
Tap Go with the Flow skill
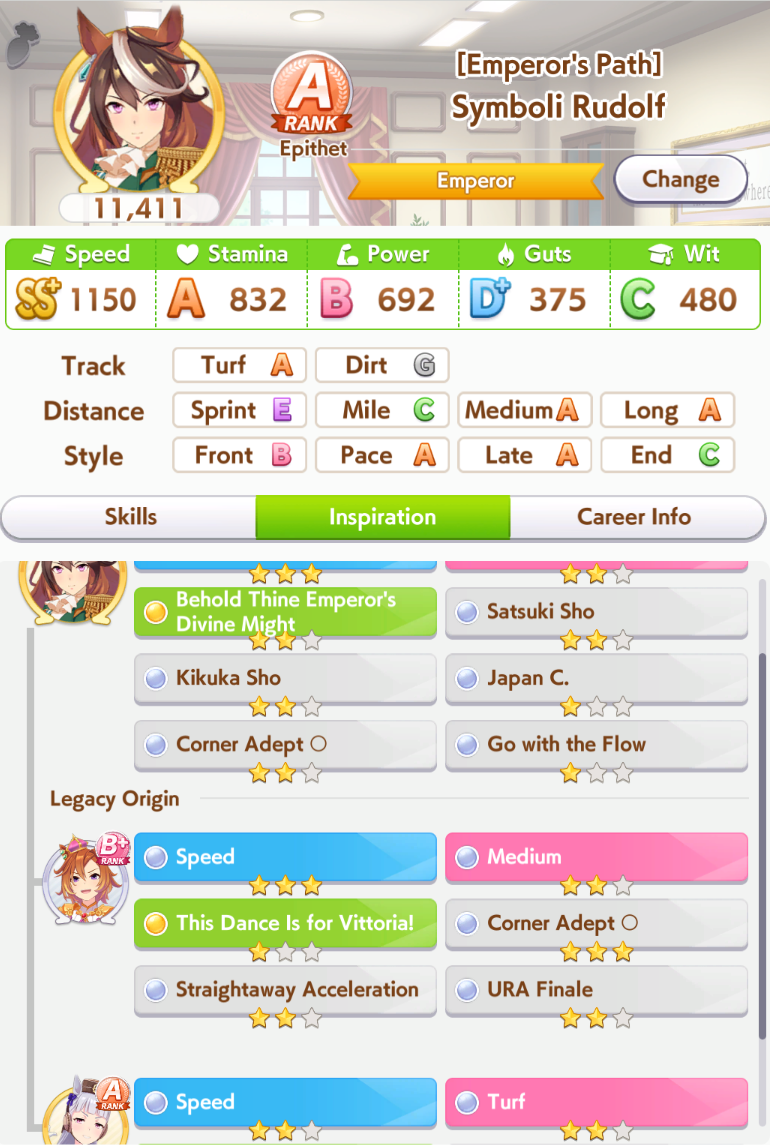[596, 744]
